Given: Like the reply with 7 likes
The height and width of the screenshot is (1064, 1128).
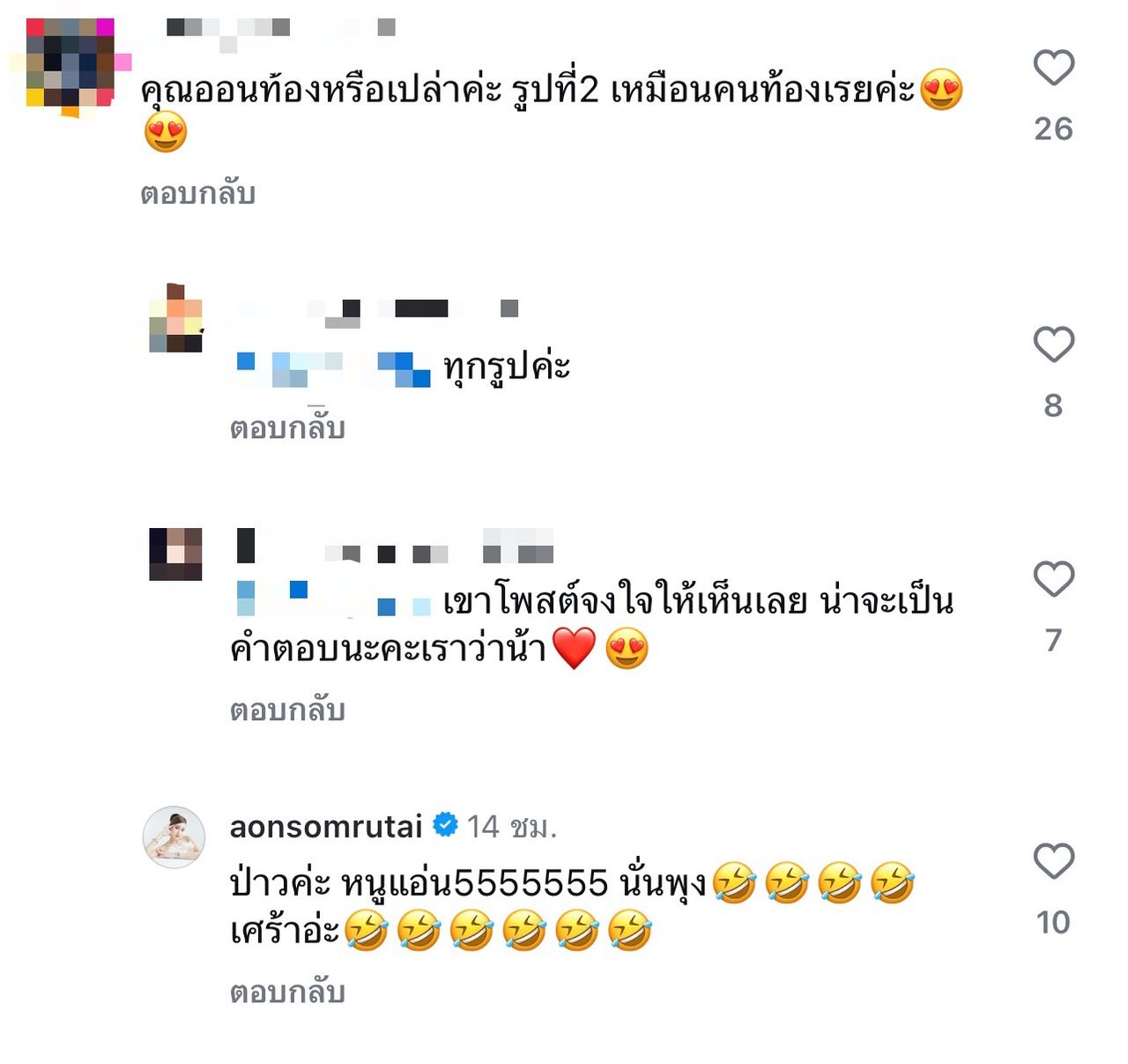Looking at the screenshot, I should pos(1053,579).
